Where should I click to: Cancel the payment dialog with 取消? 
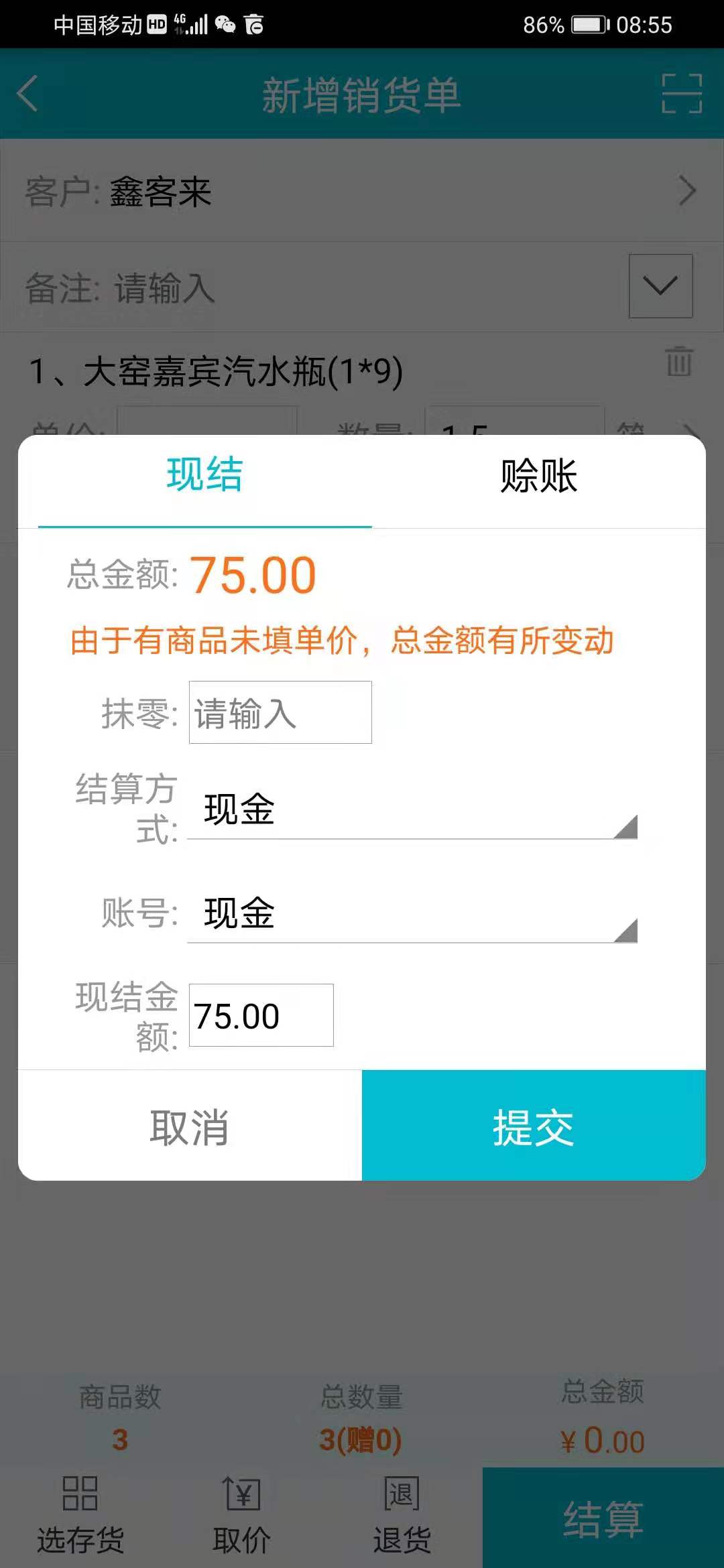[190, 1126]
